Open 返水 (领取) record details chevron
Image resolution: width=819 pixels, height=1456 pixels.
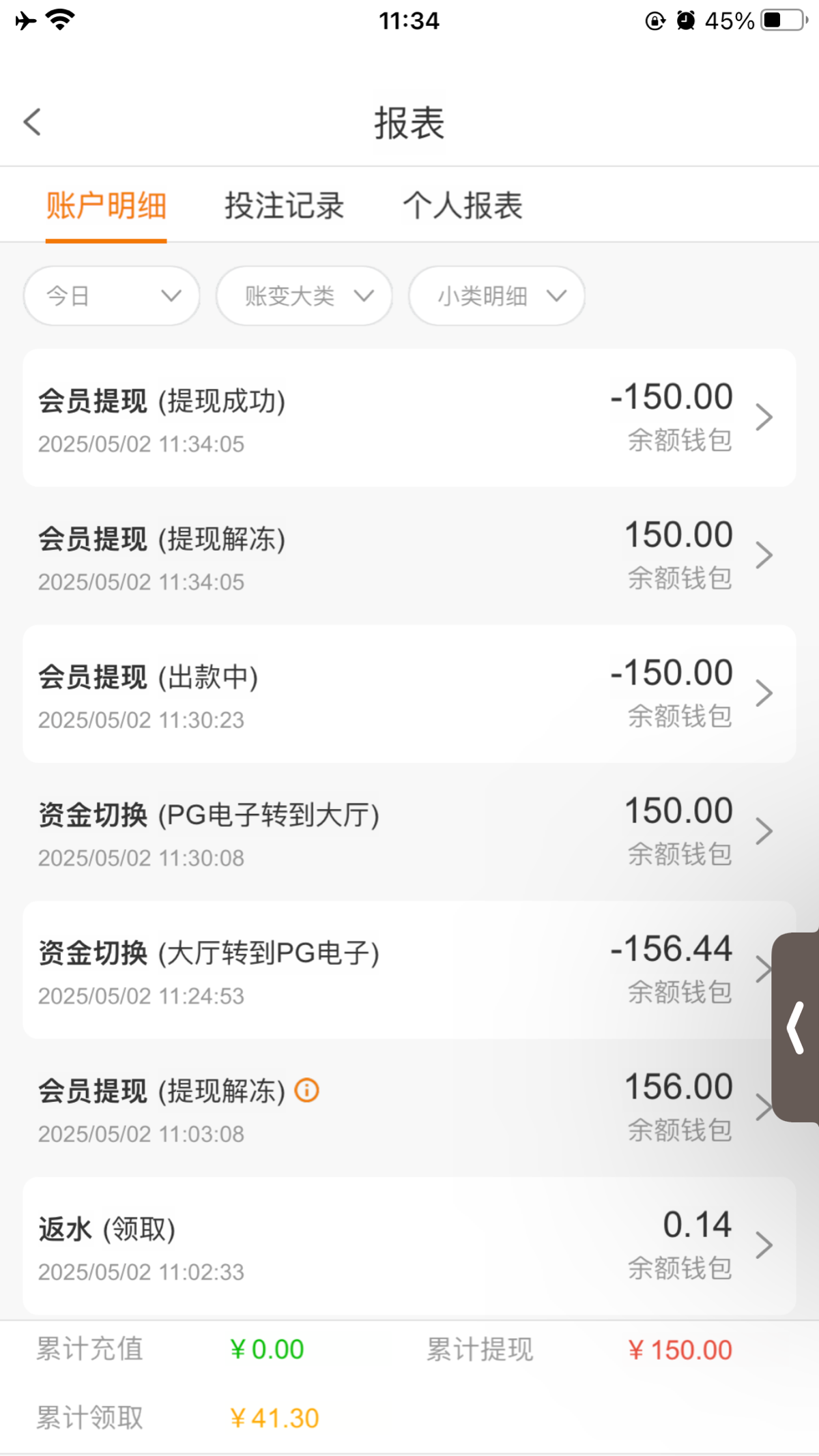764,1244
